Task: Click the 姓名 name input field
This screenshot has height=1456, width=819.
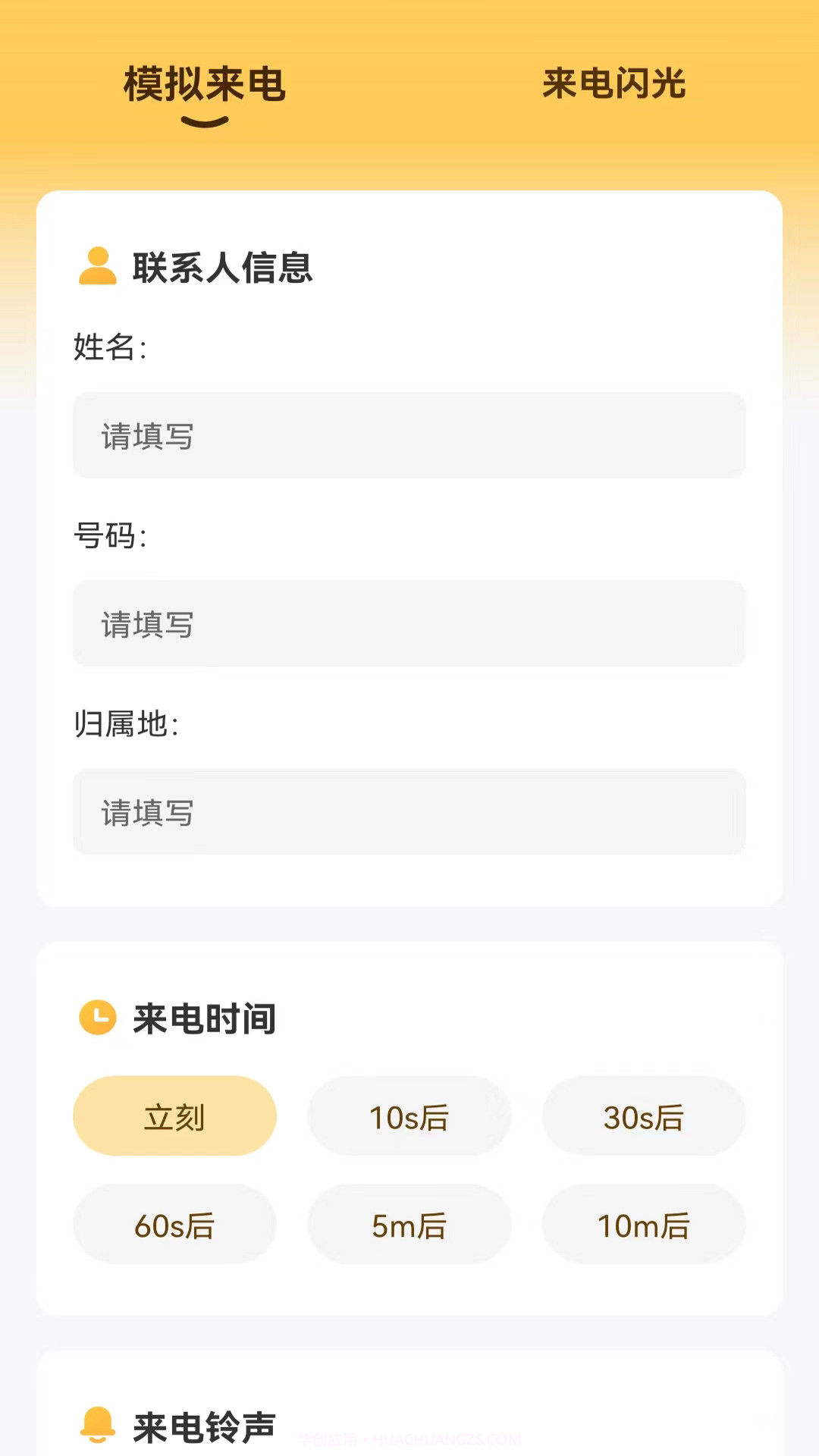Action: click(x=409, y=435)
